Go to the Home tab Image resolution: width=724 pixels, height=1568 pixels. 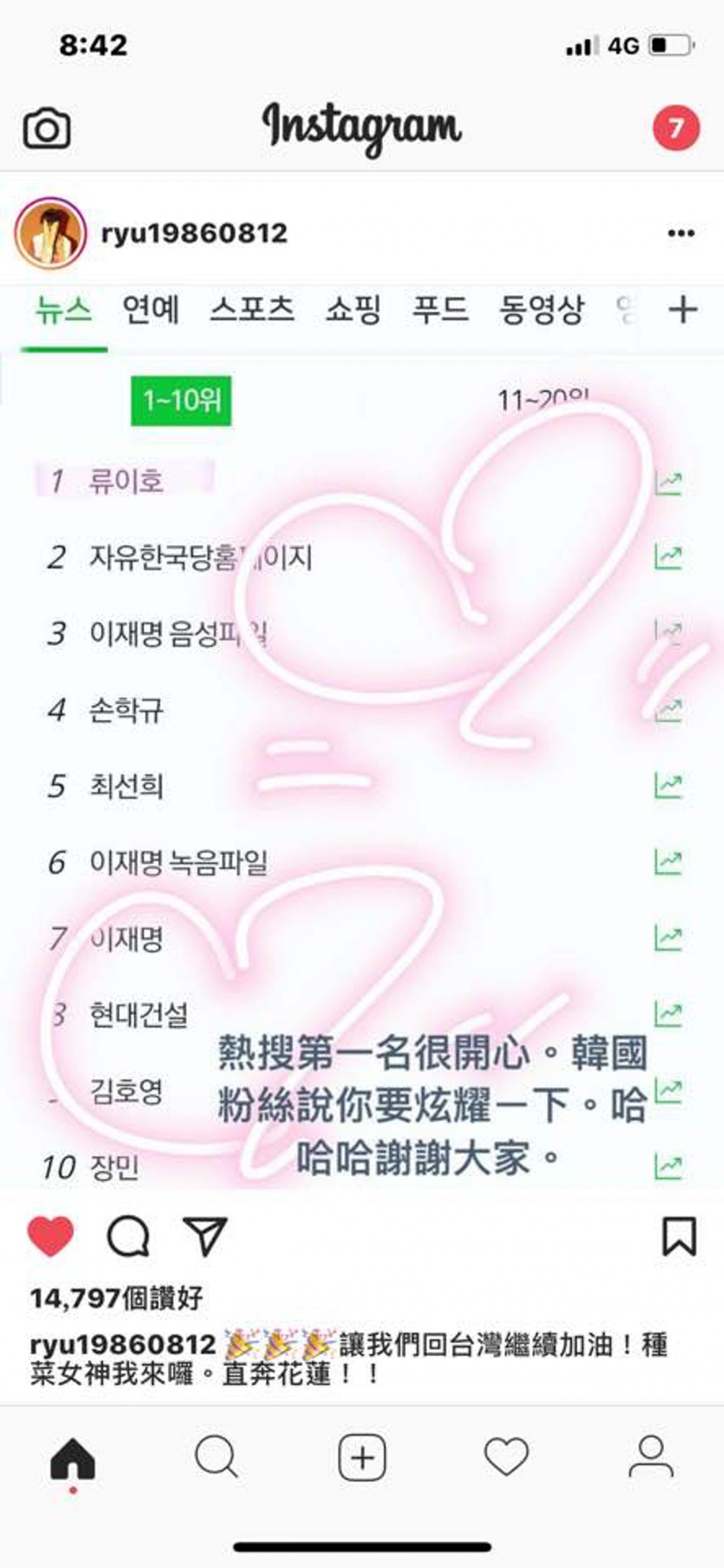point(72,1457)
